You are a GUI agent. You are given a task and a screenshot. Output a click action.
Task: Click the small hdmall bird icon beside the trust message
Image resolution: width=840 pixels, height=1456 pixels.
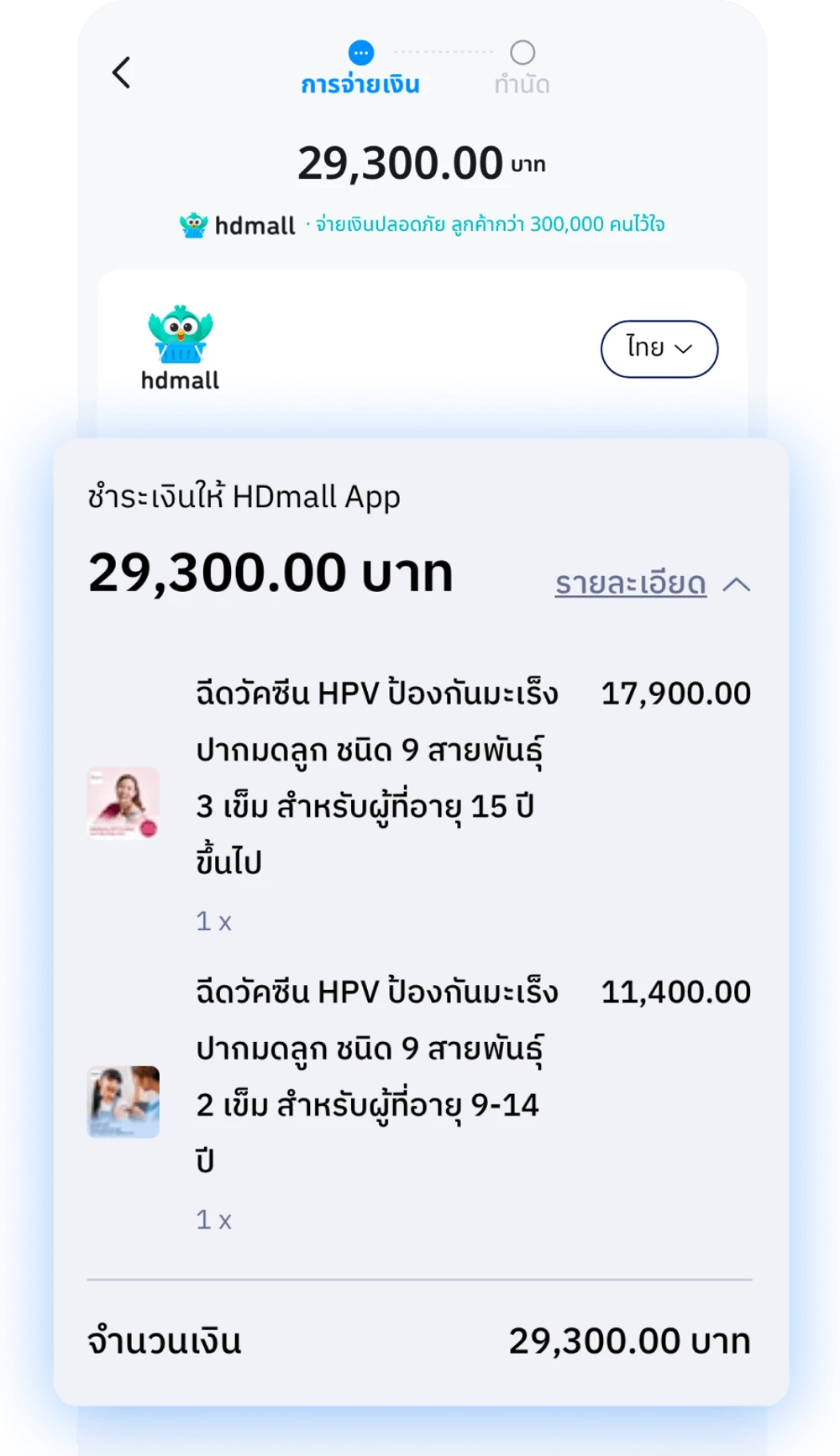196,223
